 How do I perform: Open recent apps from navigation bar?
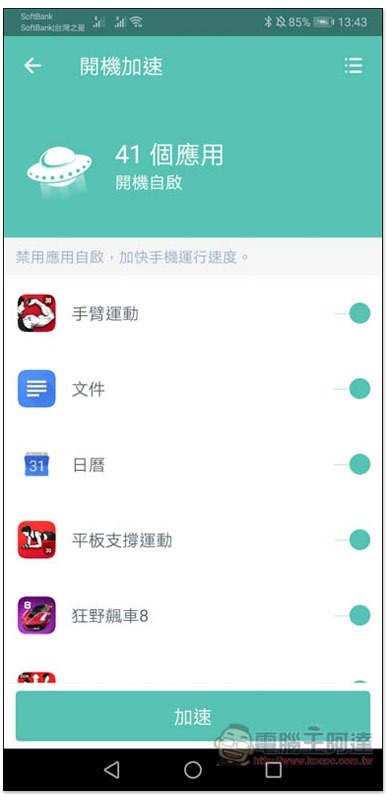[273, 769]
